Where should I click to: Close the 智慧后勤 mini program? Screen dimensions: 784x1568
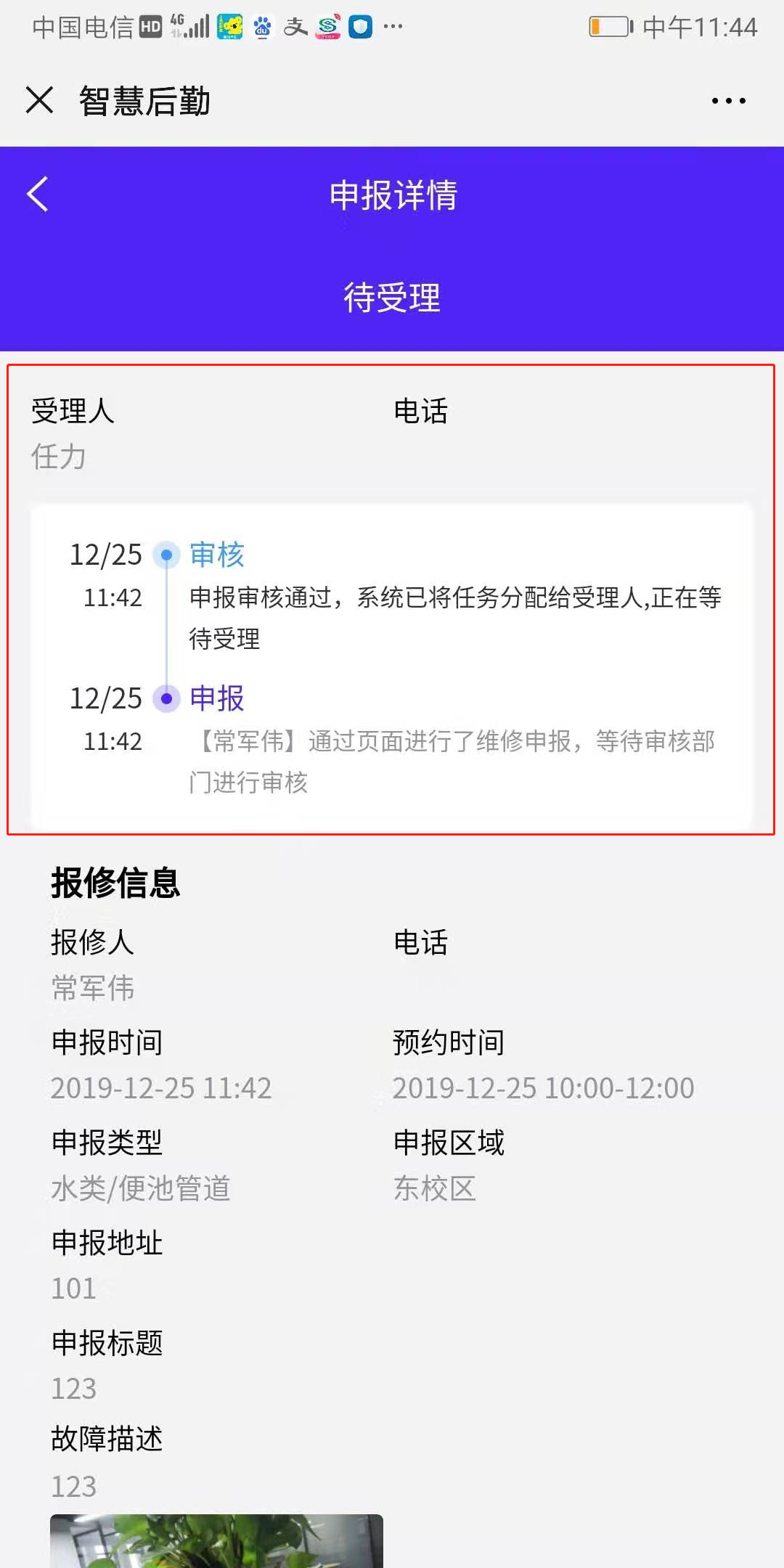click(x=40, y=100)
